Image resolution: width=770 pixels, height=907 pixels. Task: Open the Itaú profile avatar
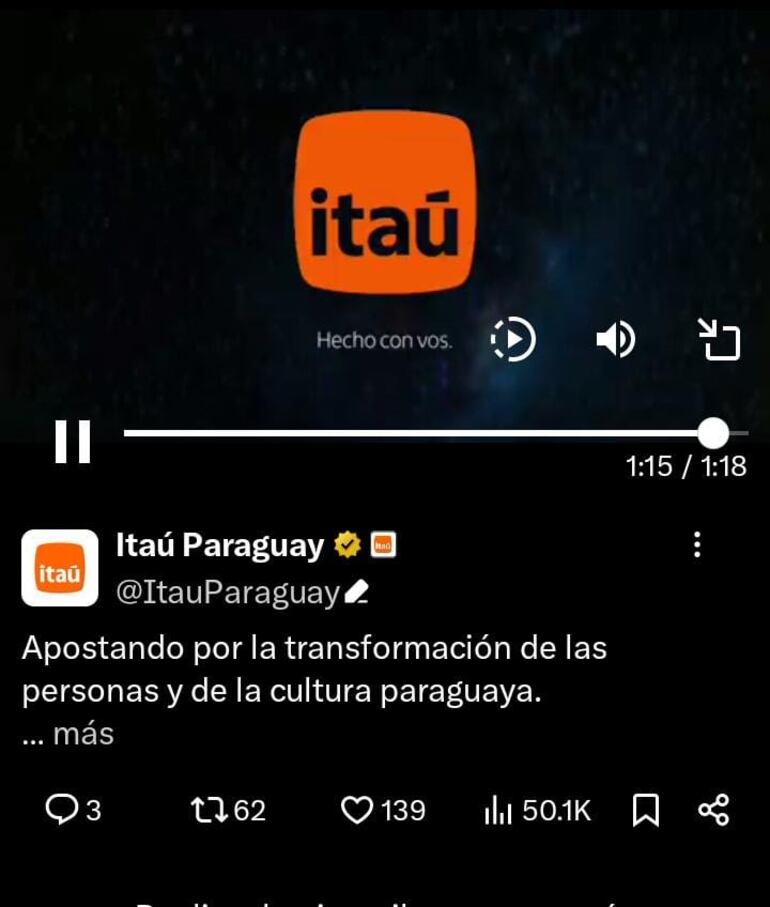coord(60,566)
